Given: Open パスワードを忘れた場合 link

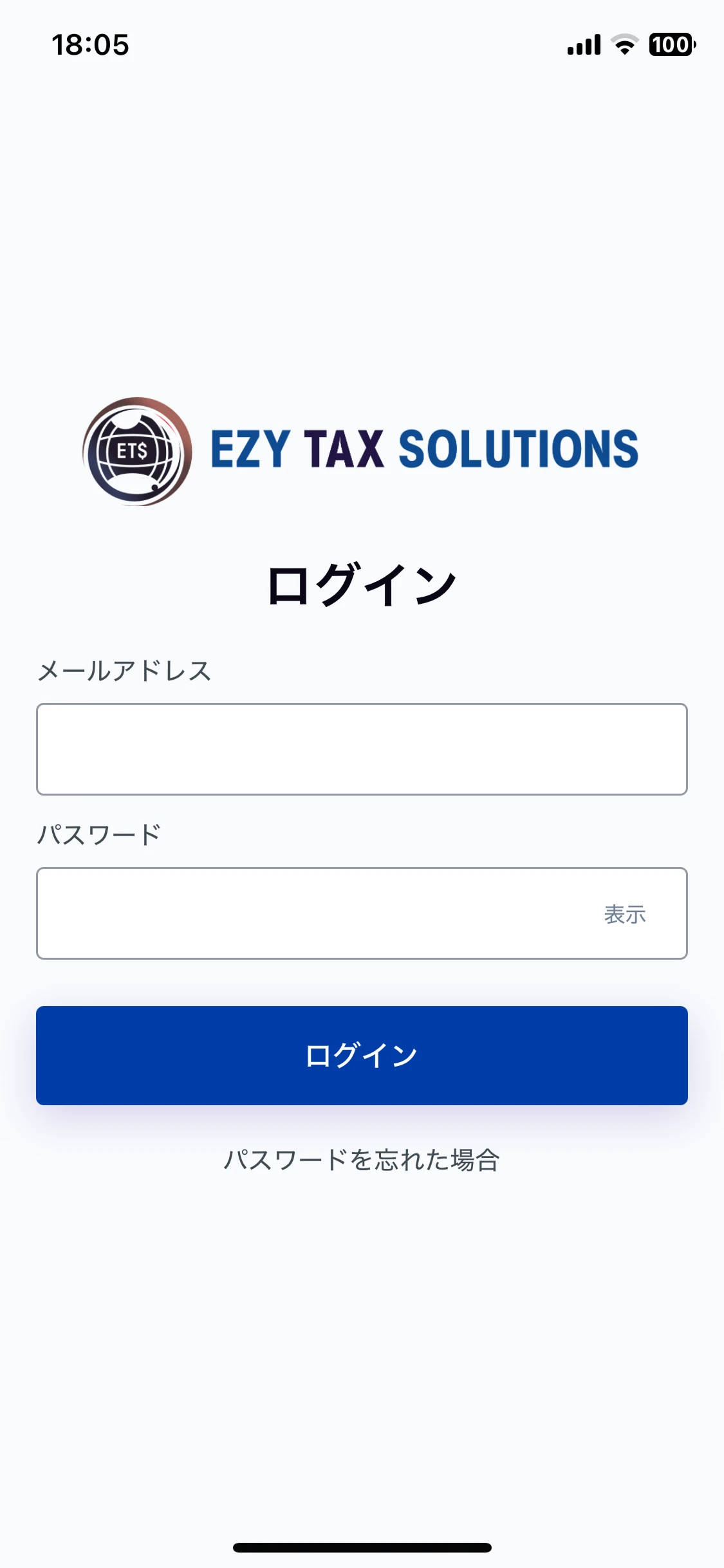Looking at the screenshot, I should [x=362, y=1160].
